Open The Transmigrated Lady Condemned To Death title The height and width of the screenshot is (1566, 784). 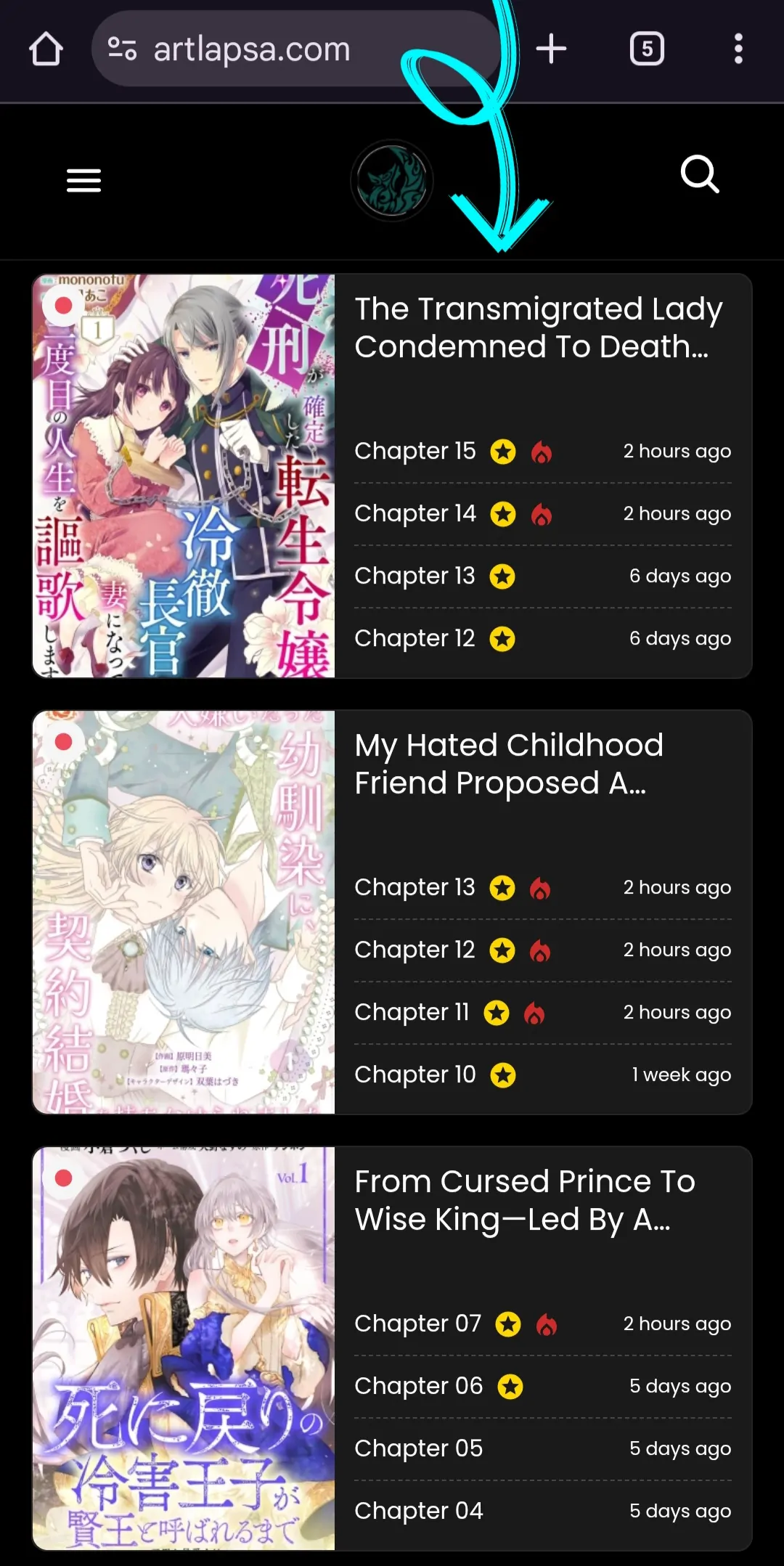538,327
